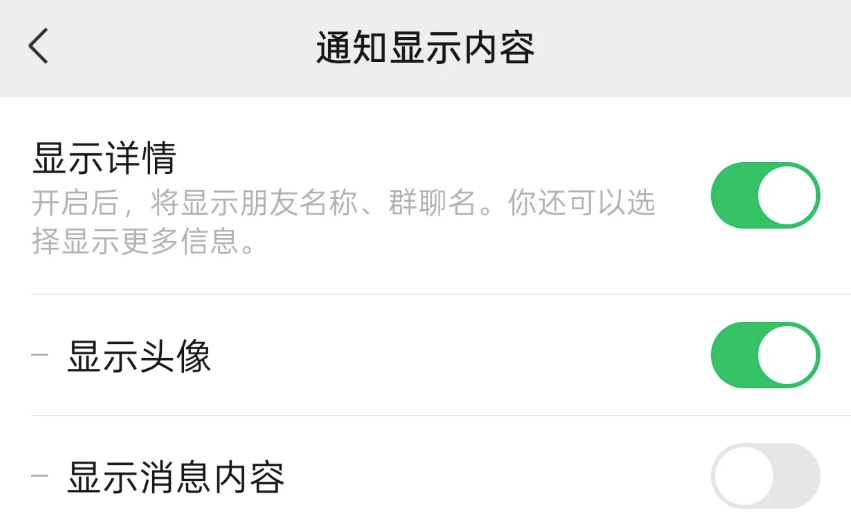
Task: Disable the 显示头像 toggle
Action: click(x=765, y=355)
